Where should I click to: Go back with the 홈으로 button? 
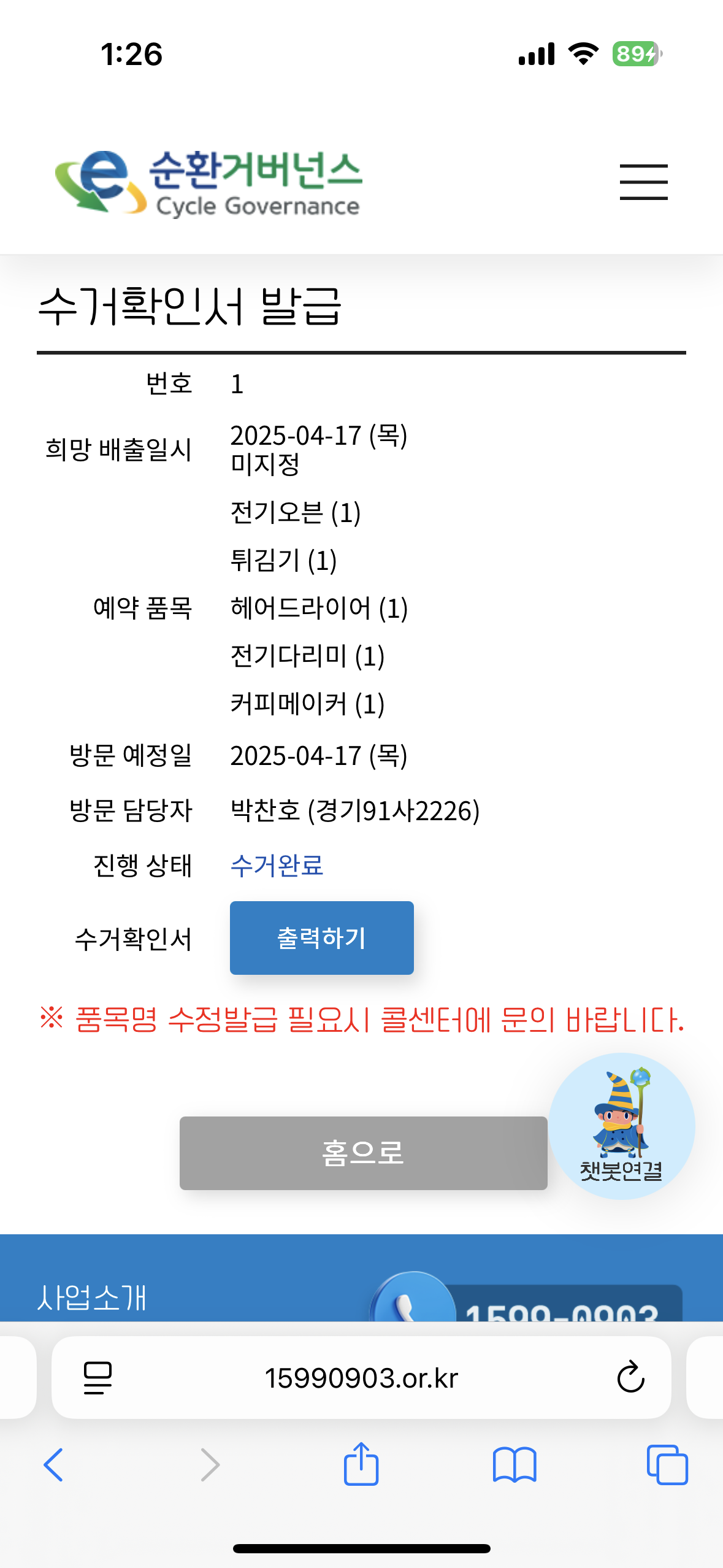363,1153
